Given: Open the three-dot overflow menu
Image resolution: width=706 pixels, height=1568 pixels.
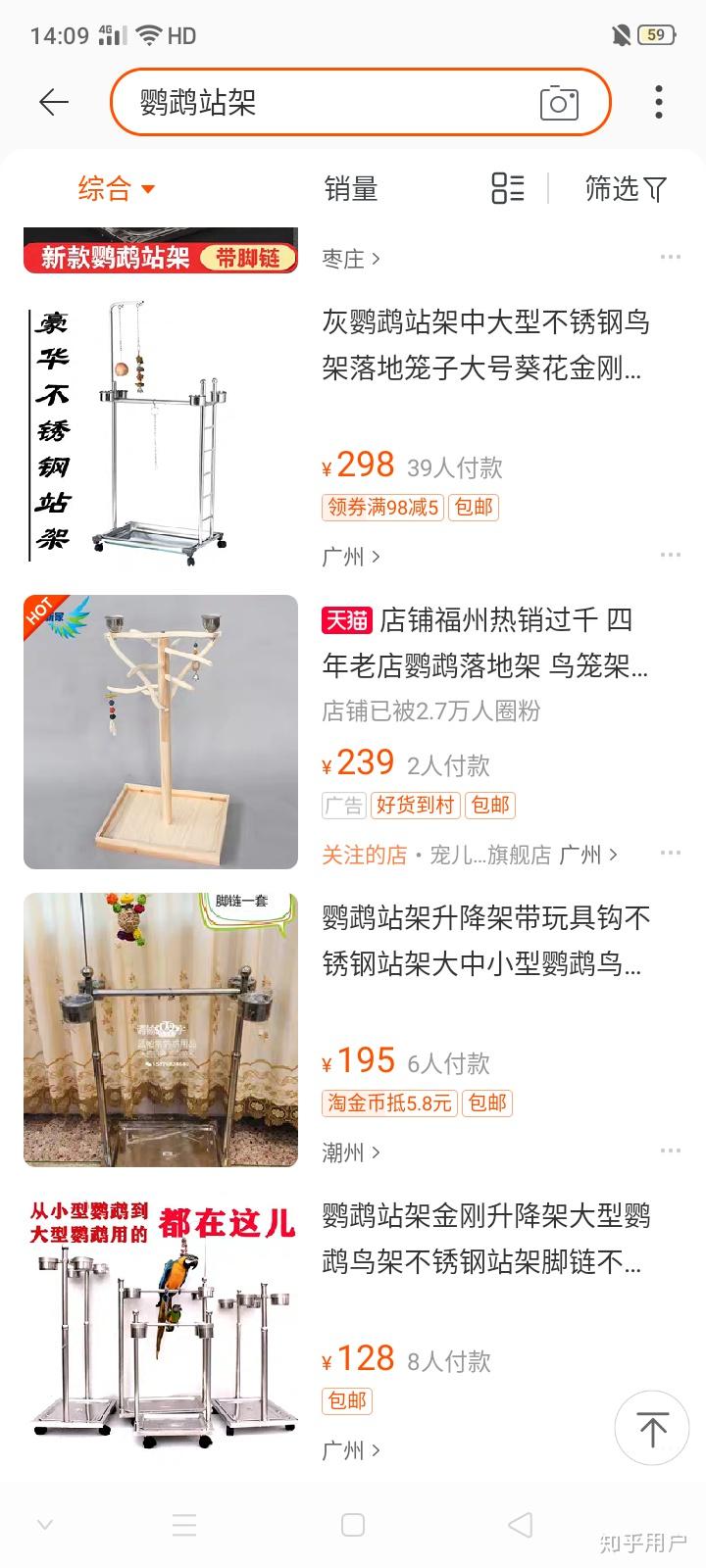Looking at the screenshot, I should point(659,102).
